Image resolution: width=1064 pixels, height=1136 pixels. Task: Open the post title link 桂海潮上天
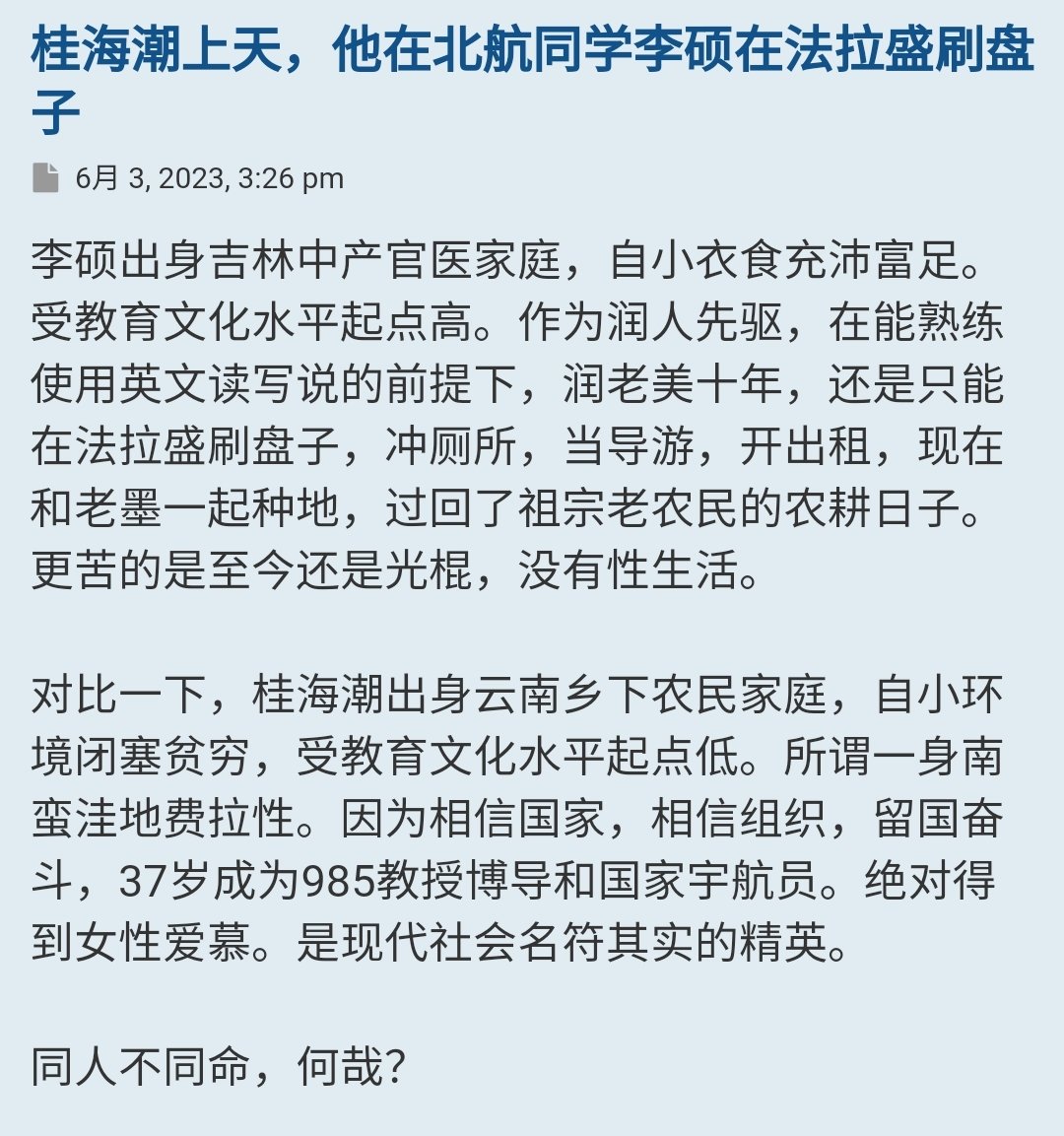tap(532, 53)
